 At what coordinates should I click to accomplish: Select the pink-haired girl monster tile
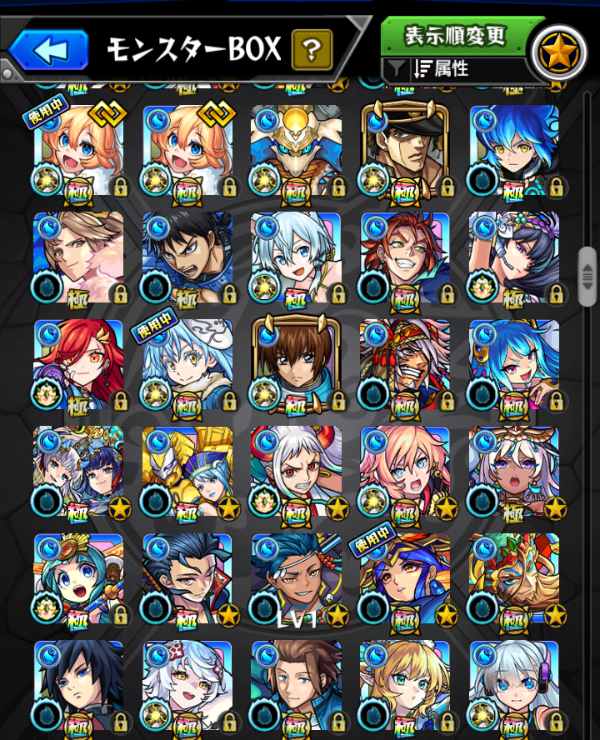(x=404, y=472)
